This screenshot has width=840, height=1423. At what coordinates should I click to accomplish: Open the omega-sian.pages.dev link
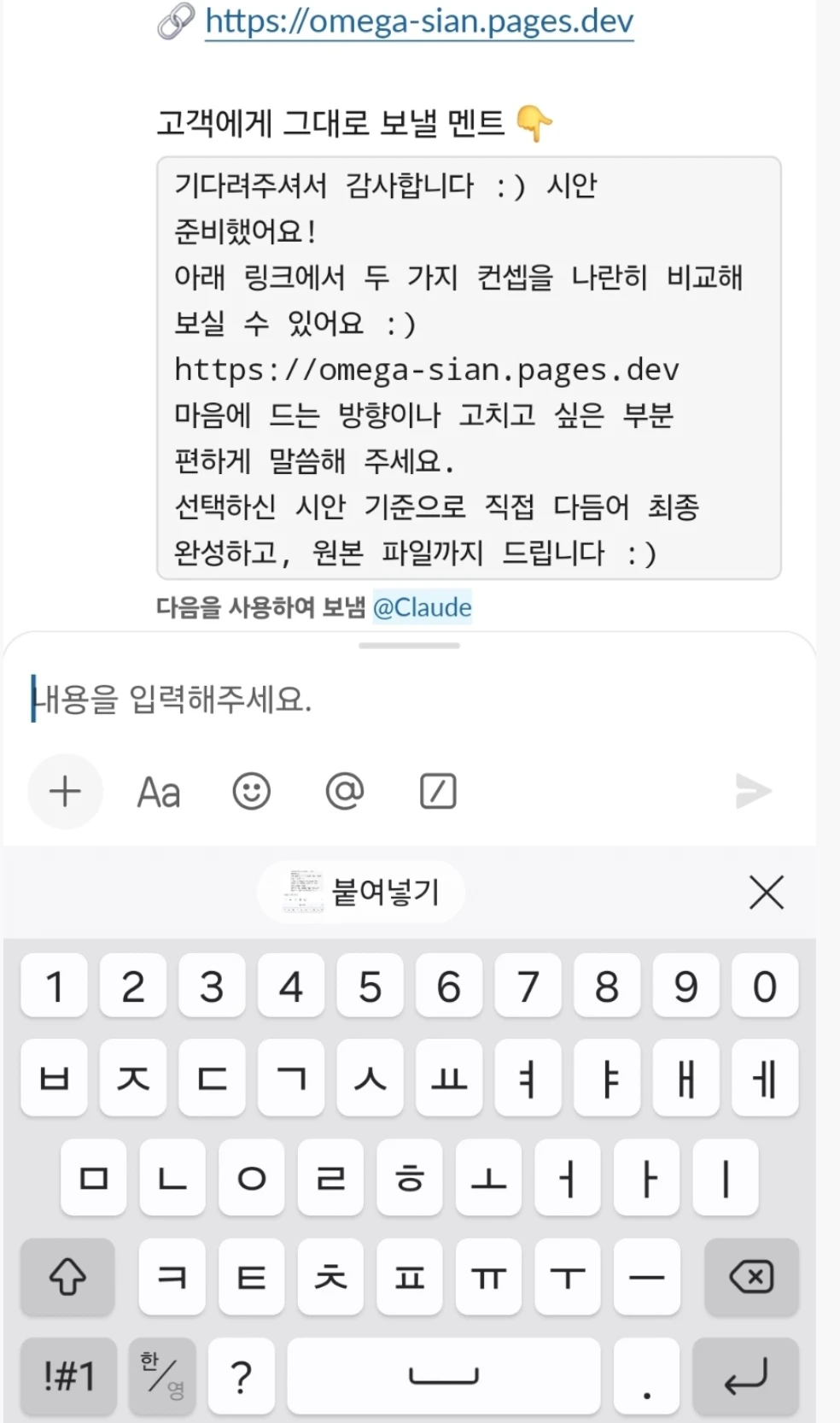pos(419,20)
